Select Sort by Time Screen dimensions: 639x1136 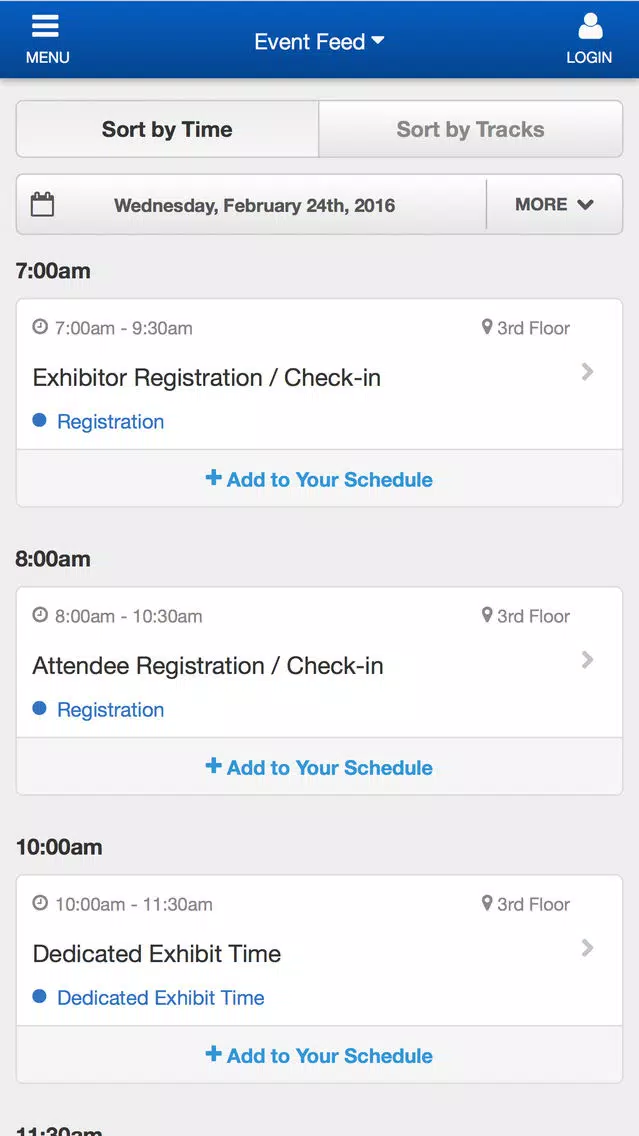167,129
